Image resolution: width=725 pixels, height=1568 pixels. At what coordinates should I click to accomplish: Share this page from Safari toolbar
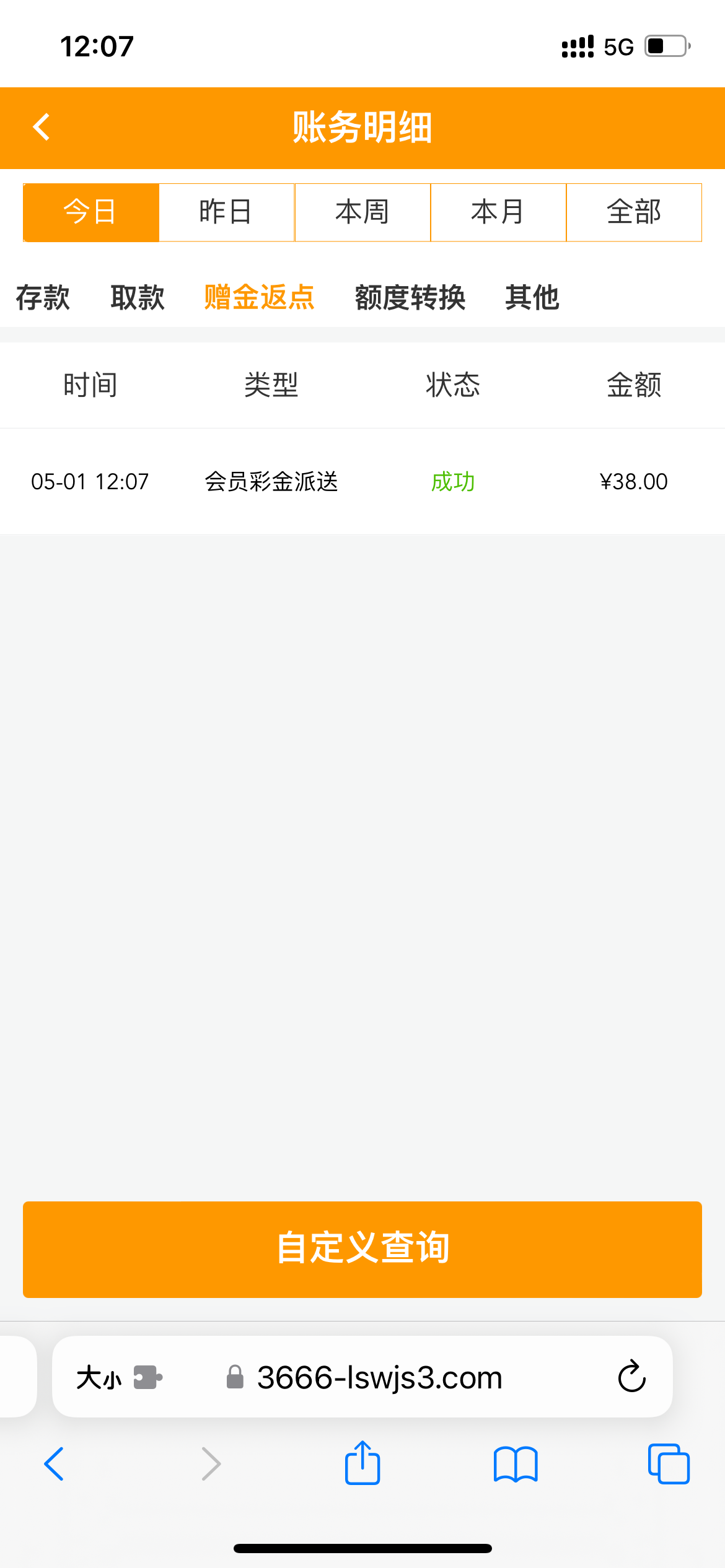tap(362, 1464)
